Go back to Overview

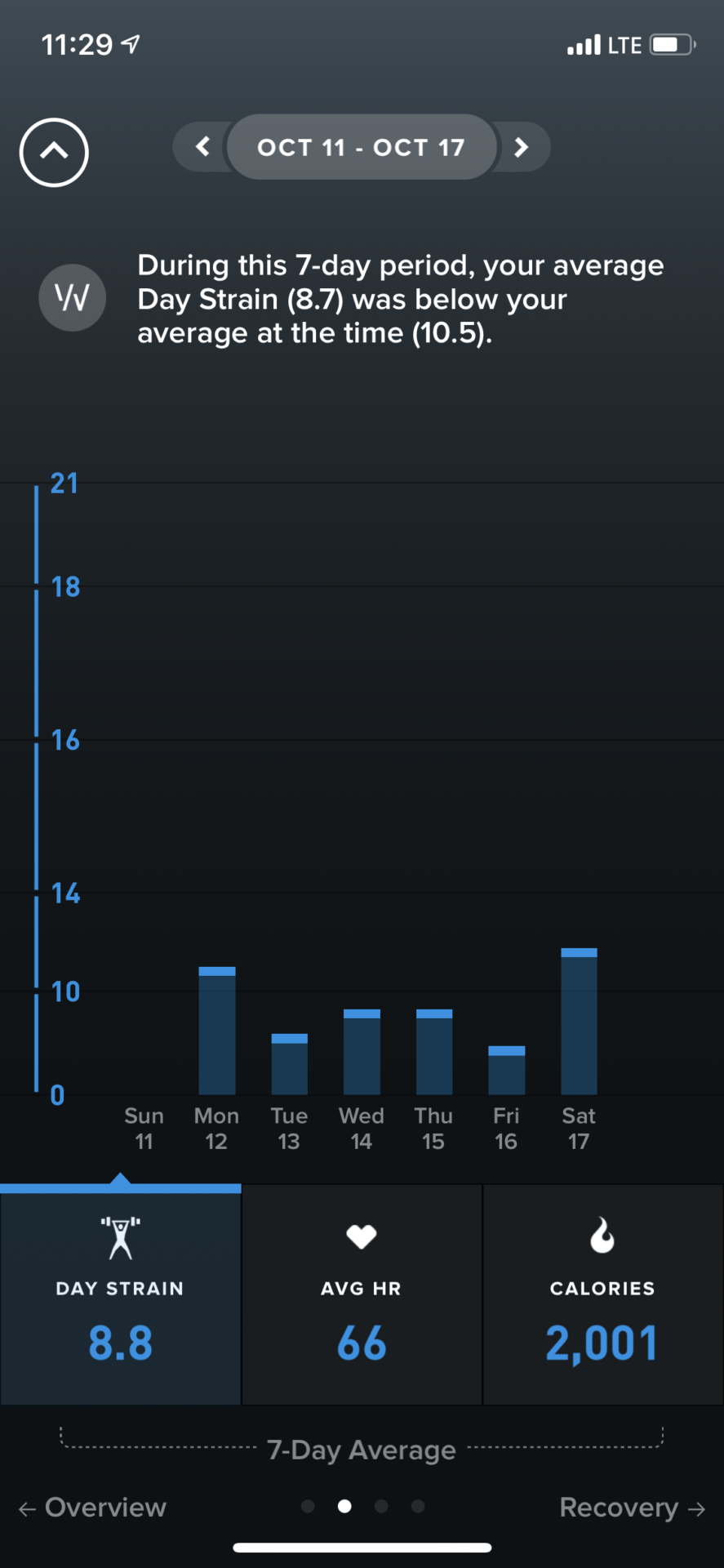[x=93, y=1508]
